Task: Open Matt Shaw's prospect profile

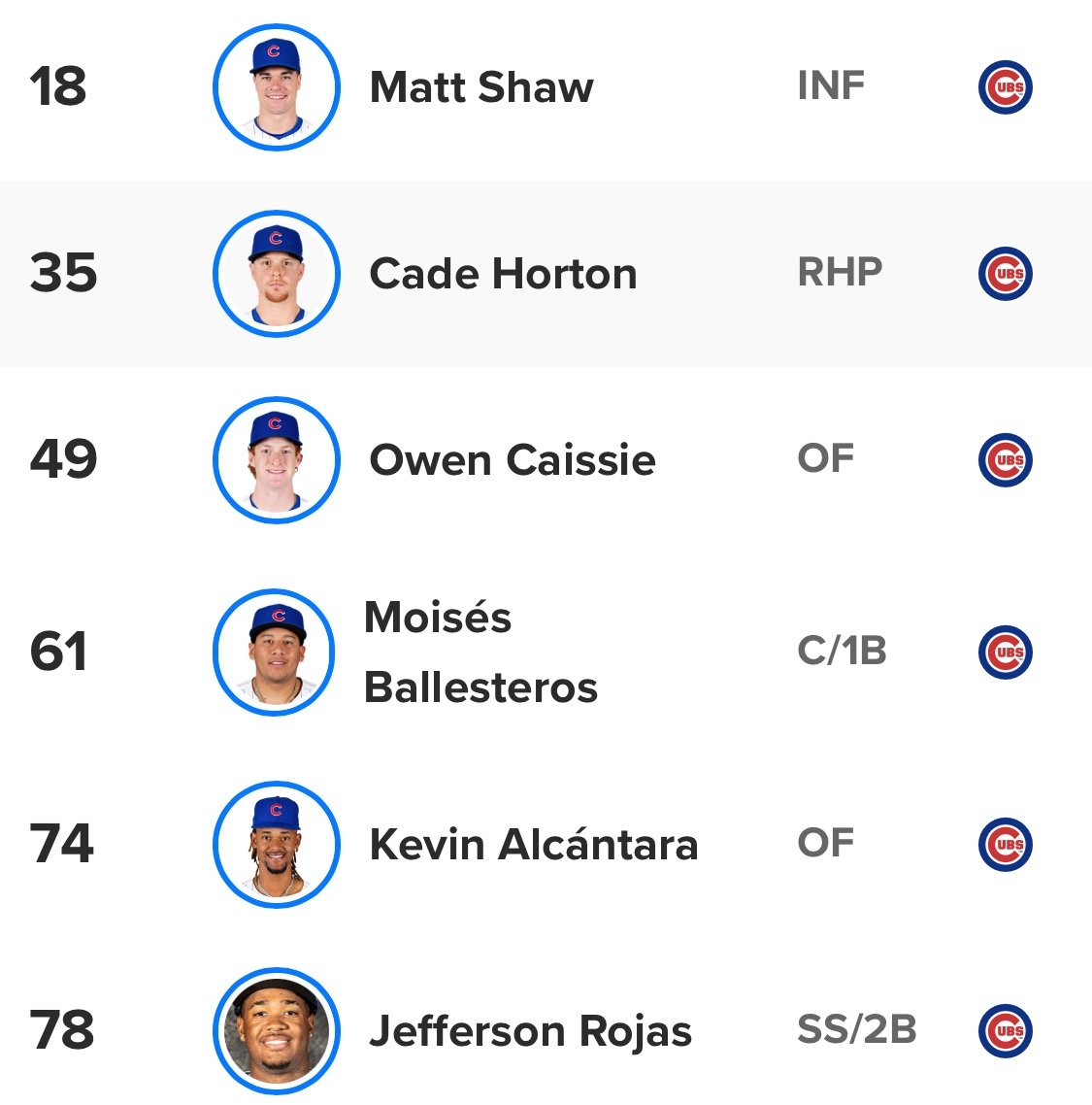Action: (x=481, y=87)
